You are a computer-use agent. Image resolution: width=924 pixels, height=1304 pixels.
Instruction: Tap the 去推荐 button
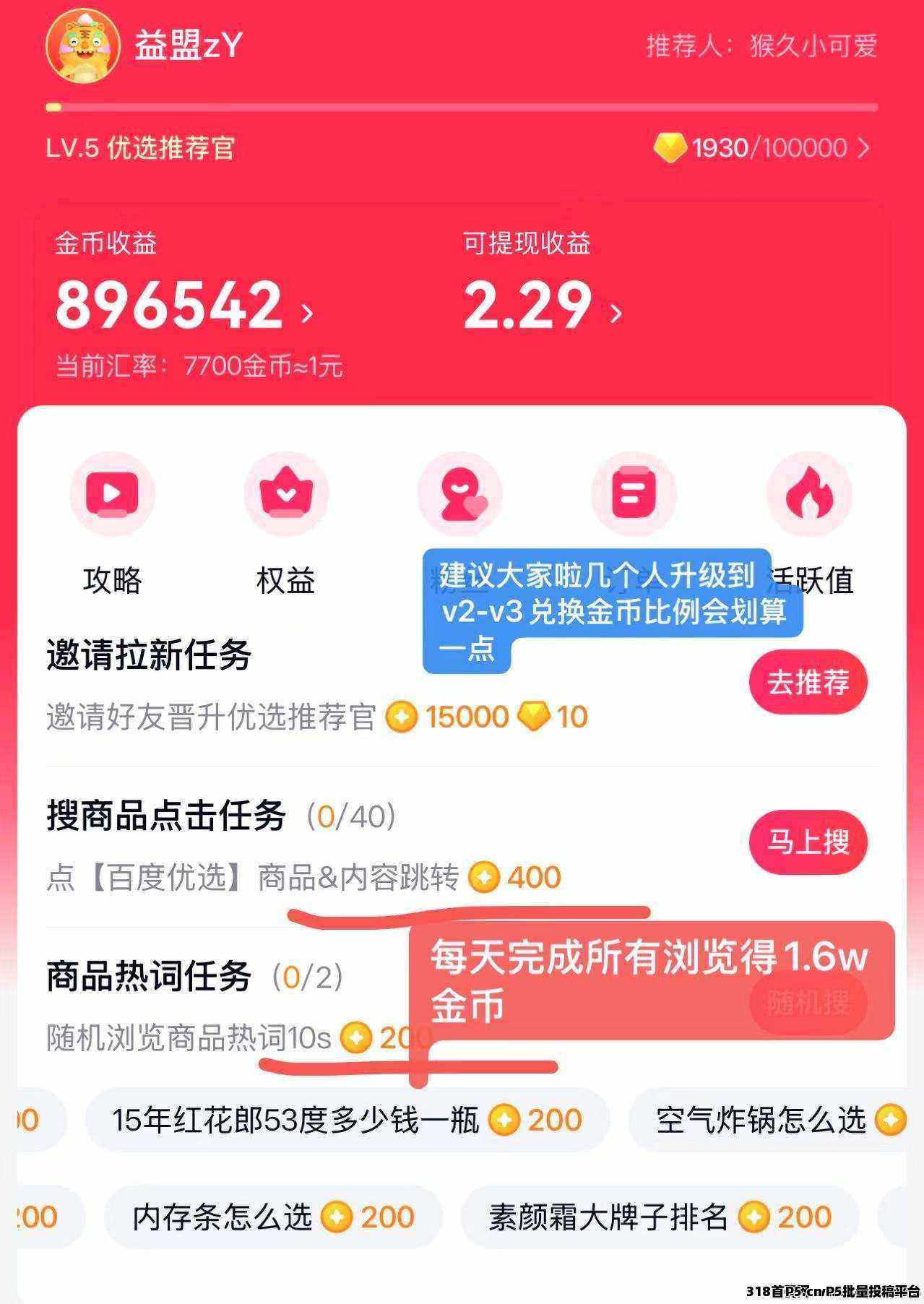click(808, 682)
